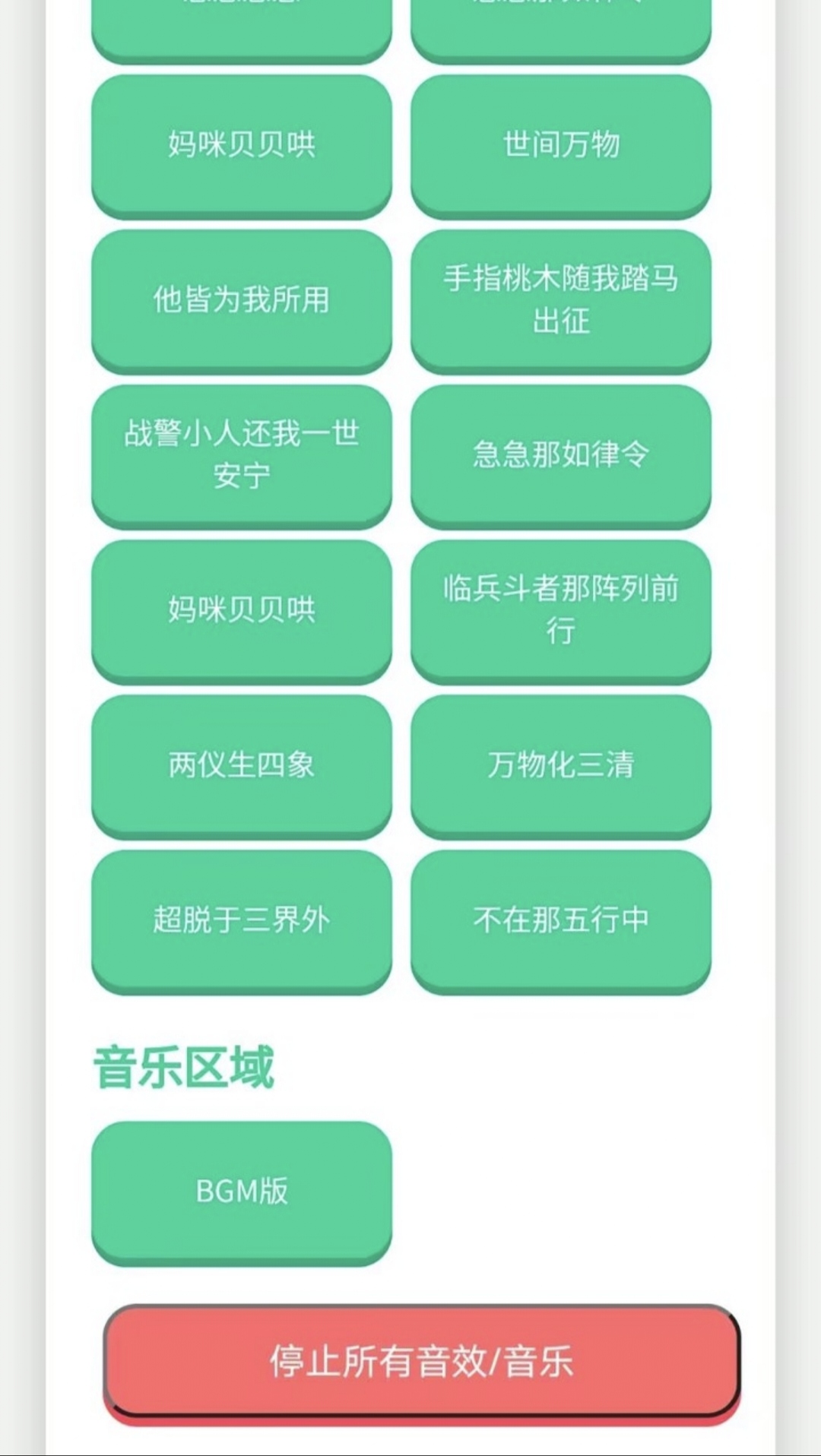Select the 万物化三清 sound effect
821x1456 pixels.
(561, 764)
